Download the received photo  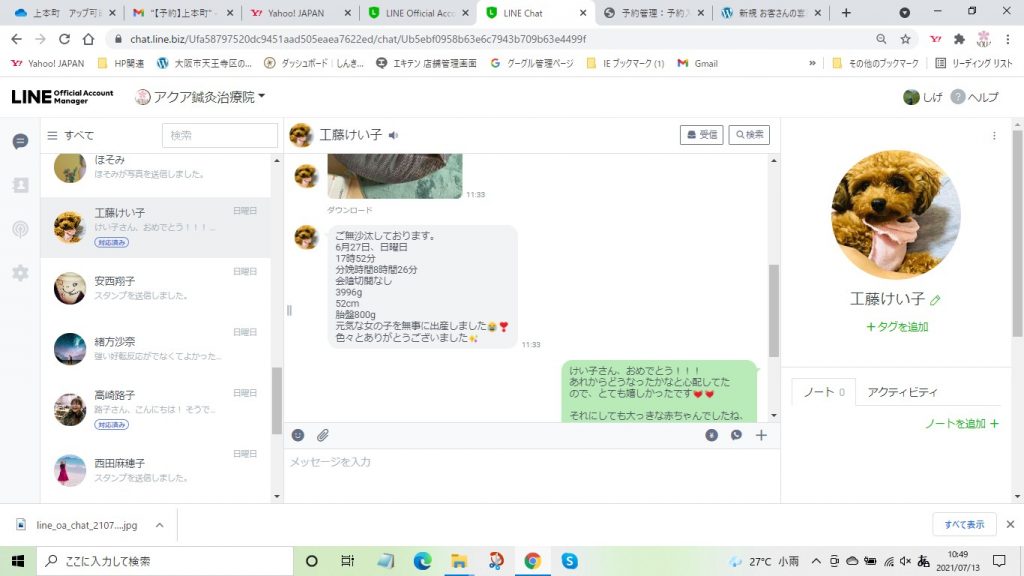350,210
